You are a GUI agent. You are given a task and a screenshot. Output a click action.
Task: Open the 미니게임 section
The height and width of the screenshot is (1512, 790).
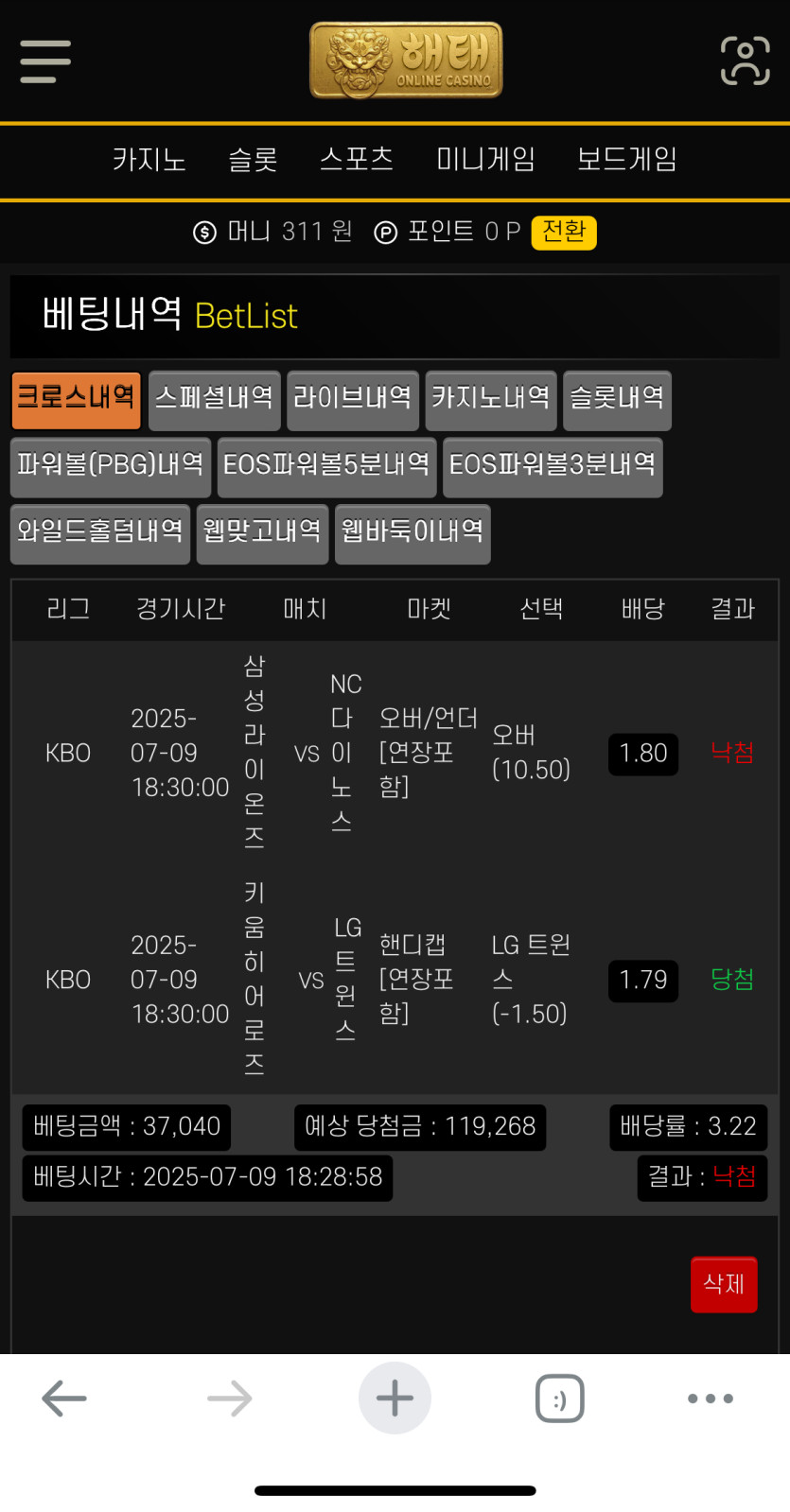click(485, 159)
